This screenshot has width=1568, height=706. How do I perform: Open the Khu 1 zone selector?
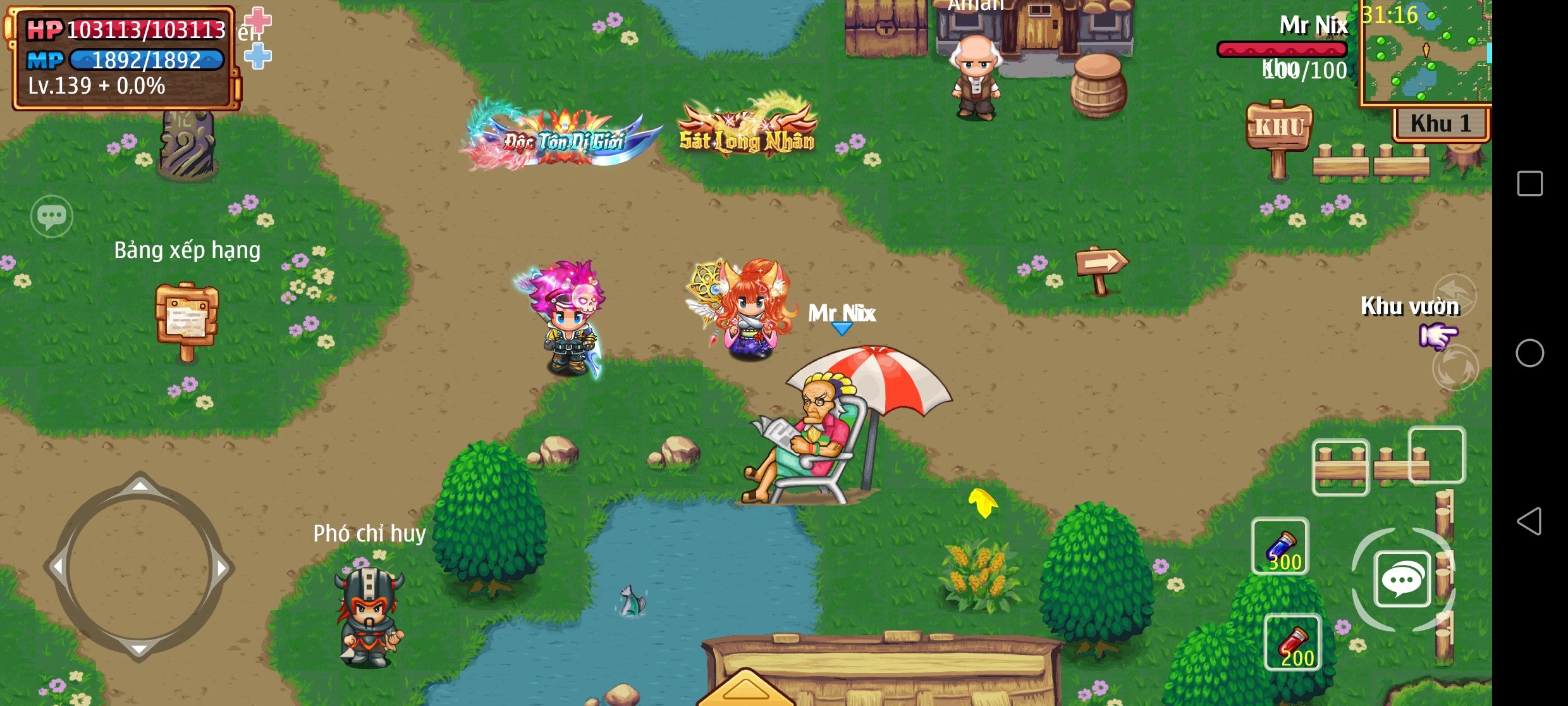[x=1441, y=123]
